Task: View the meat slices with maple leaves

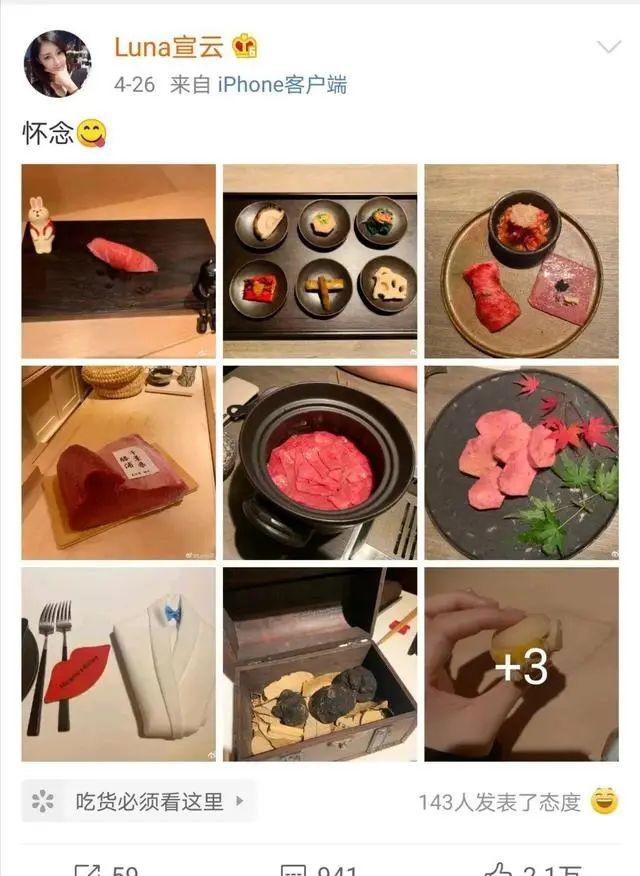Action: [x=521, y=462]
